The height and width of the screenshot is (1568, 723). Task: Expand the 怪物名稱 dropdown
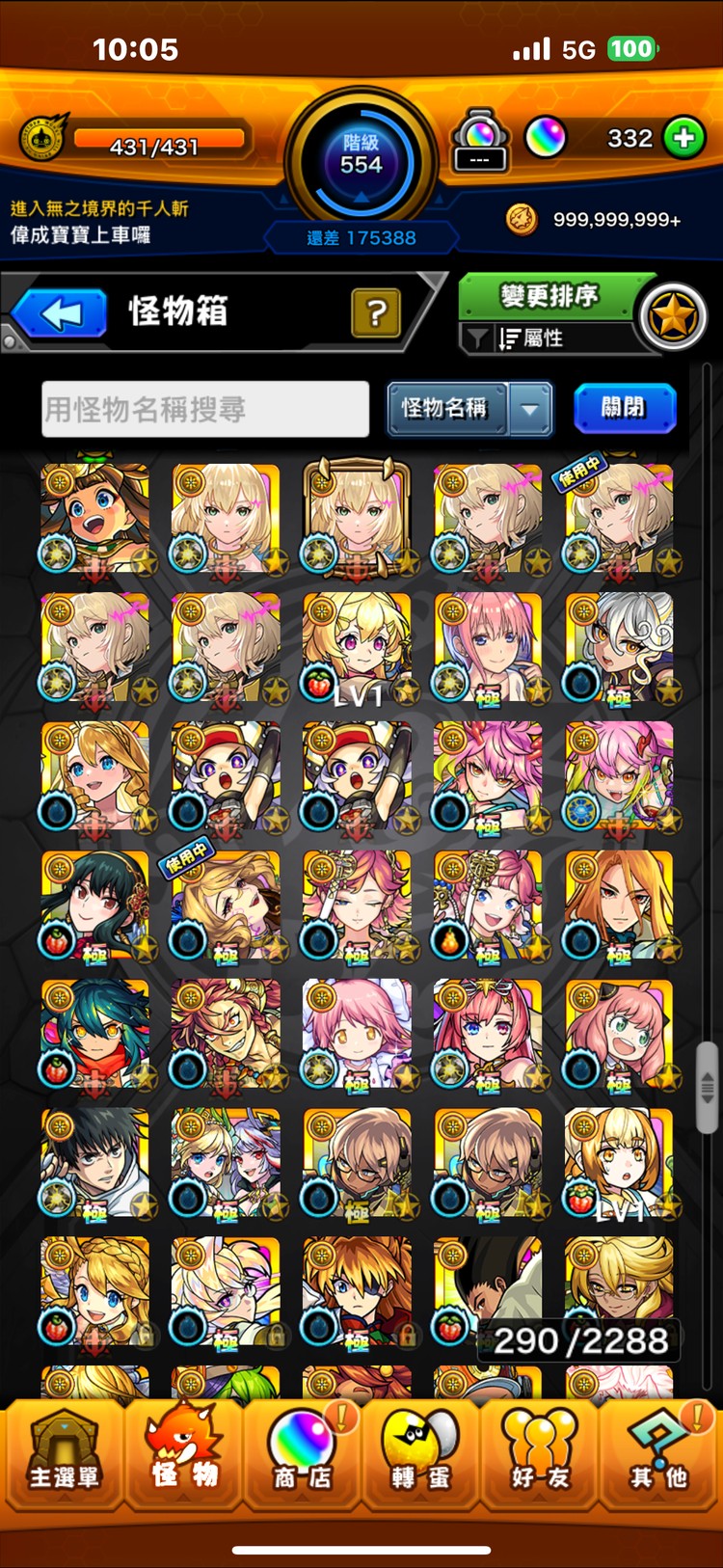[530, 409]
